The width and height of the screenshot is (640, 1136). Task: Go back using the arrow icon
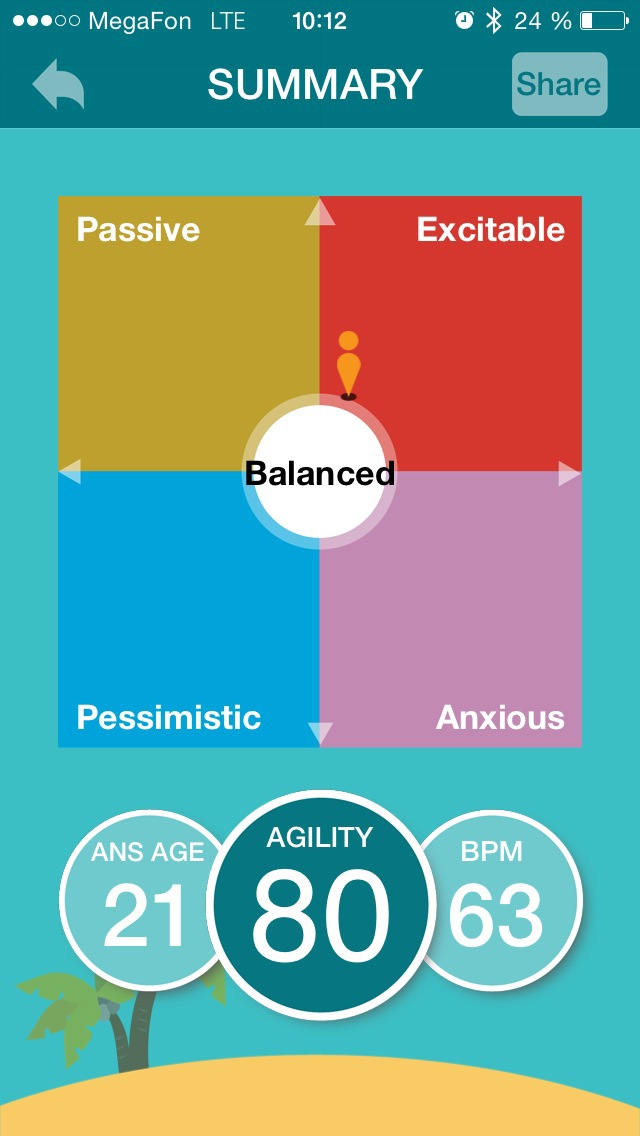tap(58, 85)
